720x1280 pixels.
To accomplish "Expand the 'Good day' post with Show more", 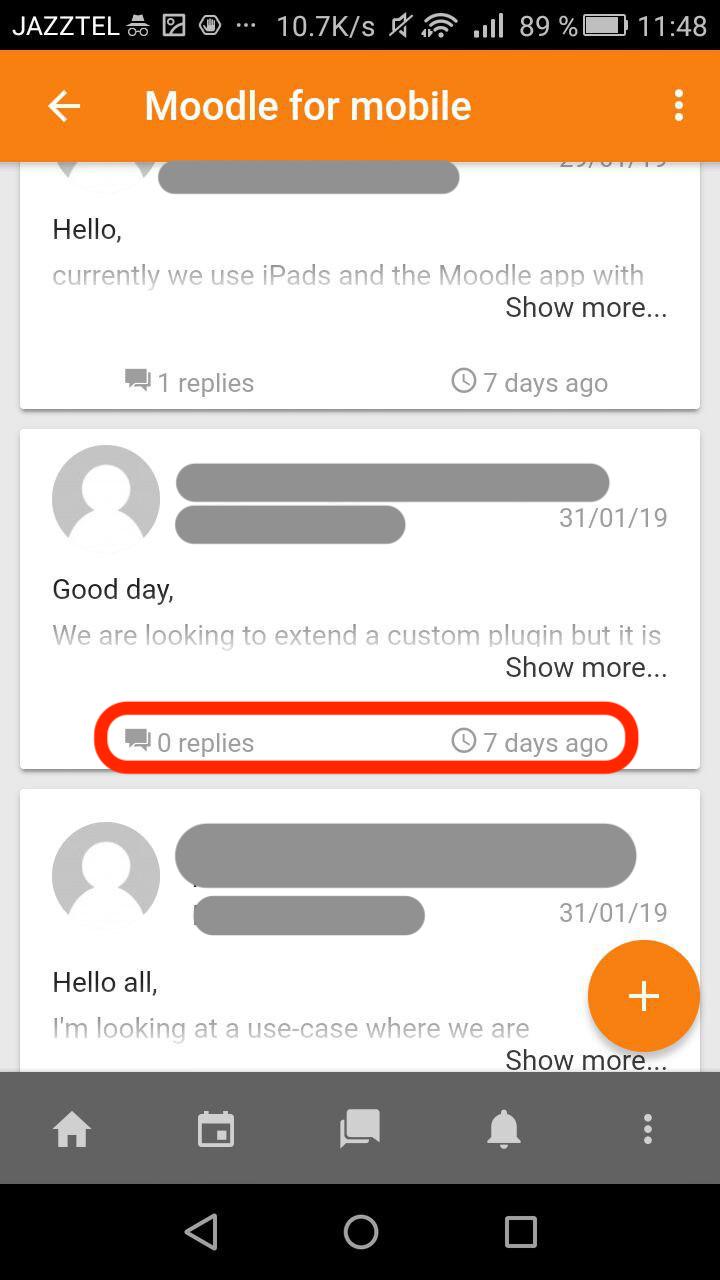I will coord(585,667).
